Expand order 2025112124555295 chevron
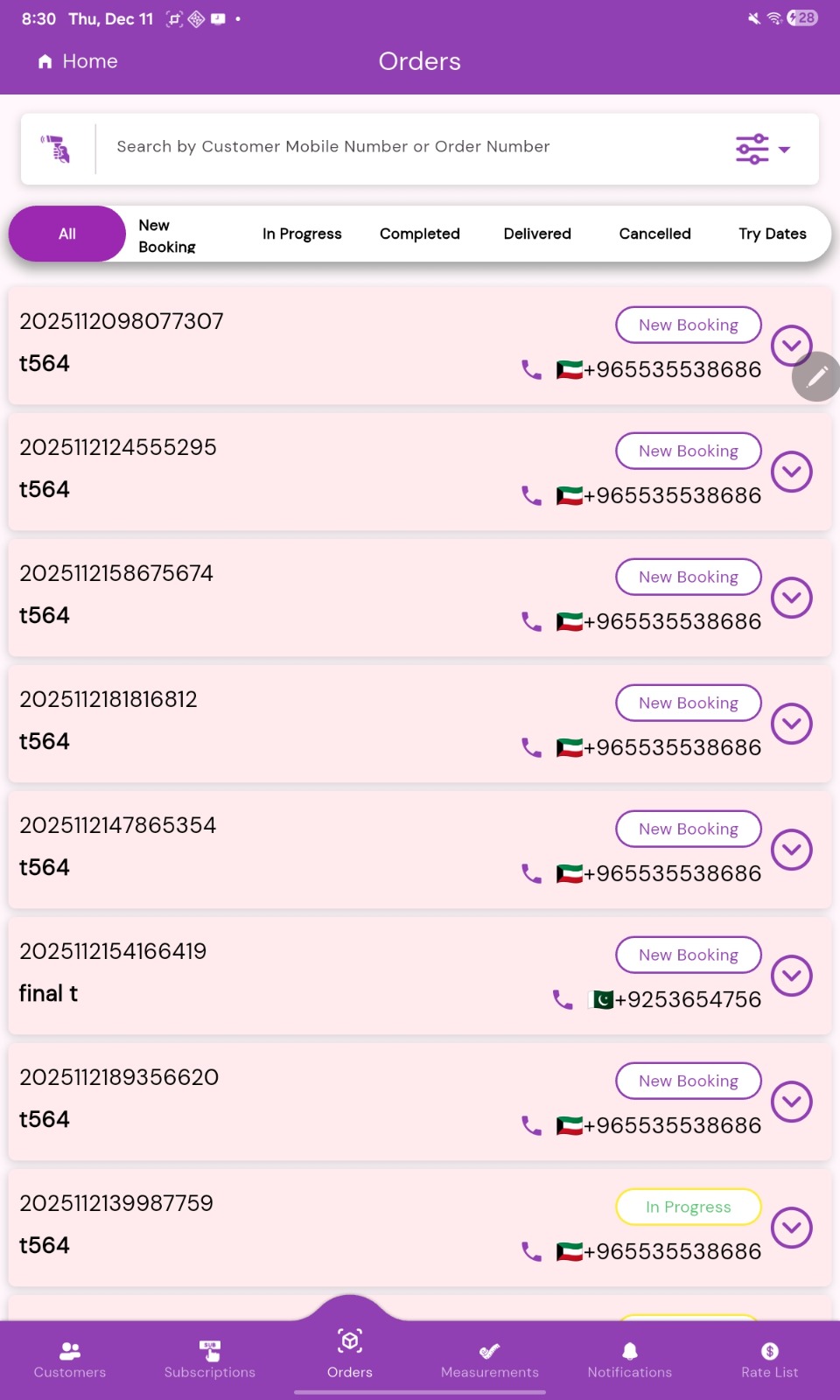 [791, 472]
